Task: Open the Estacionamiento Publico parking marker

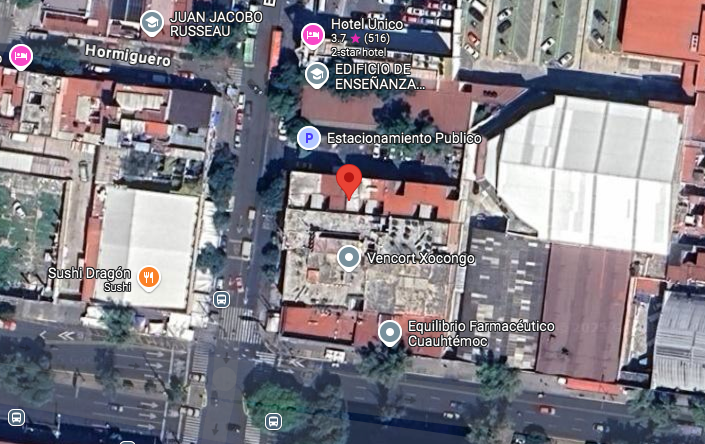Action: coord(310,138)
